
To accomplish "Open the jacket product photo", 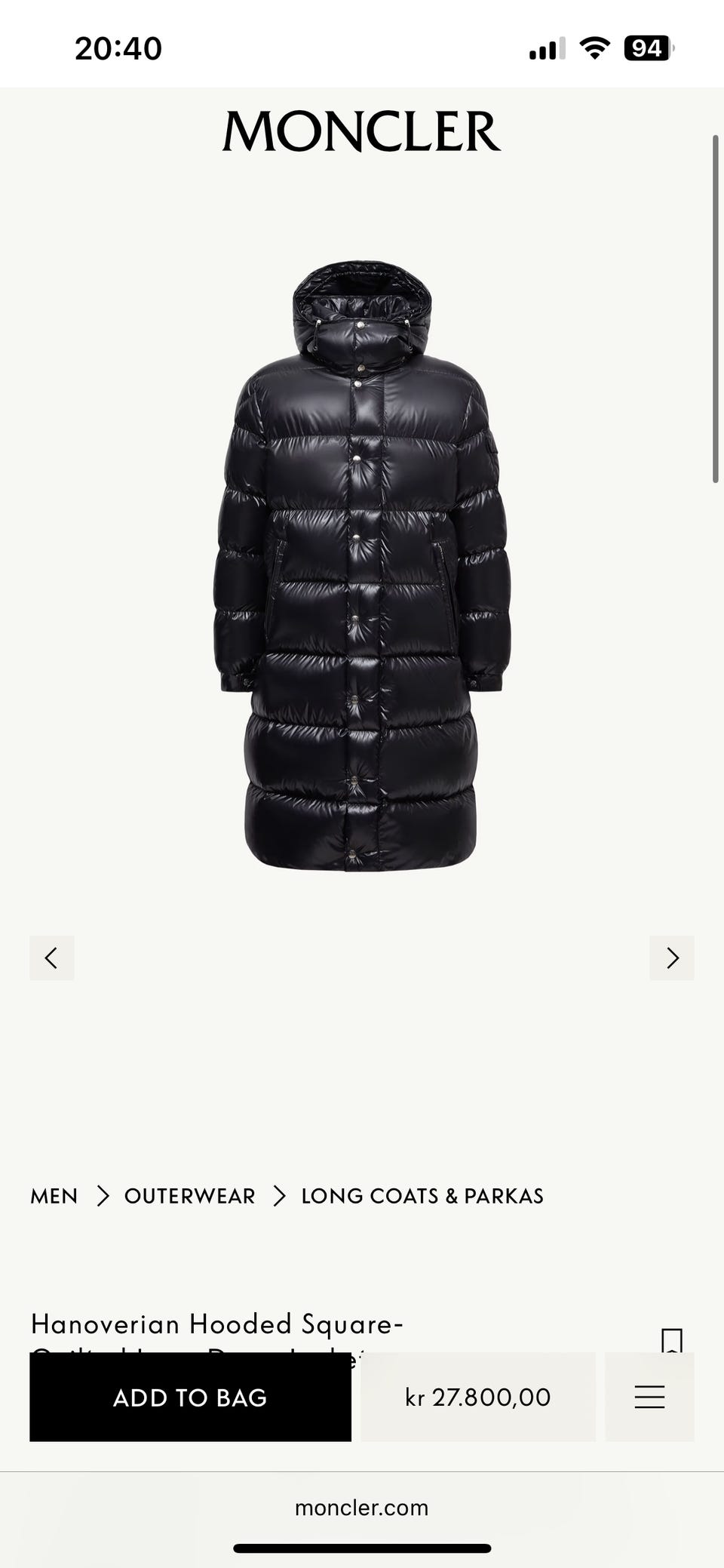I will (362, 566).
